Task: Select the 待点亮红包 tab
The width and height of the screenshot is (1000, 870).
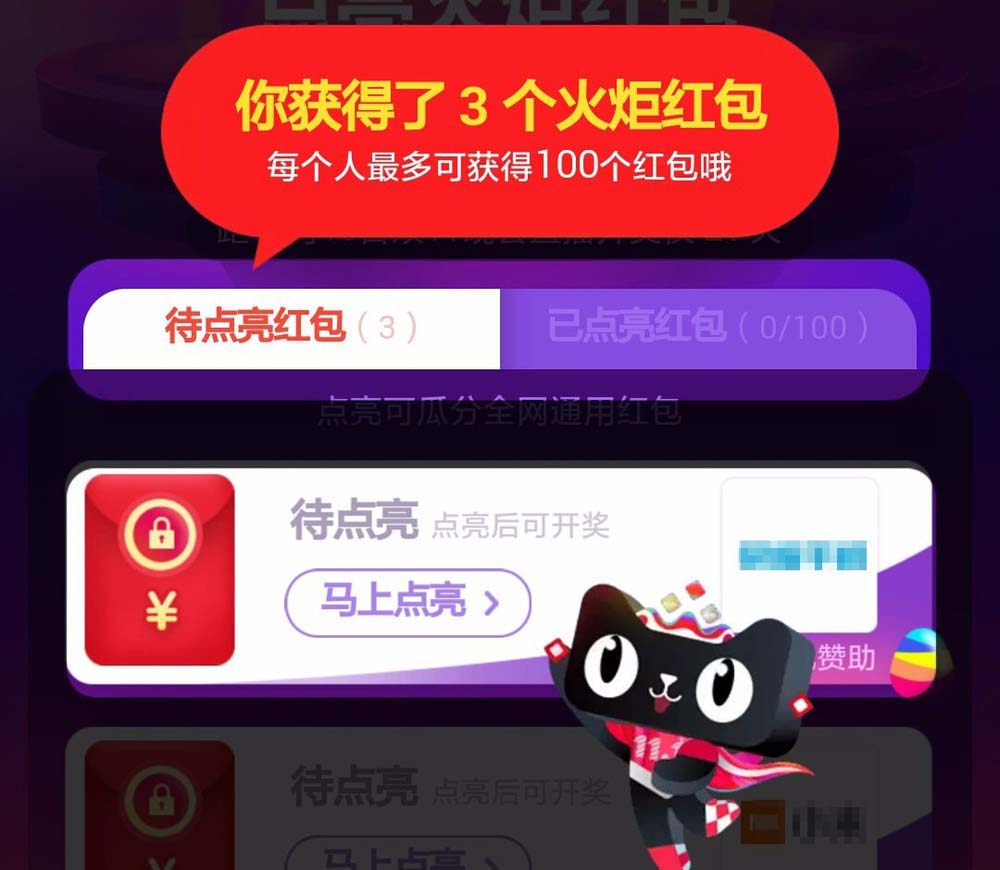Action: click(291, 328)
